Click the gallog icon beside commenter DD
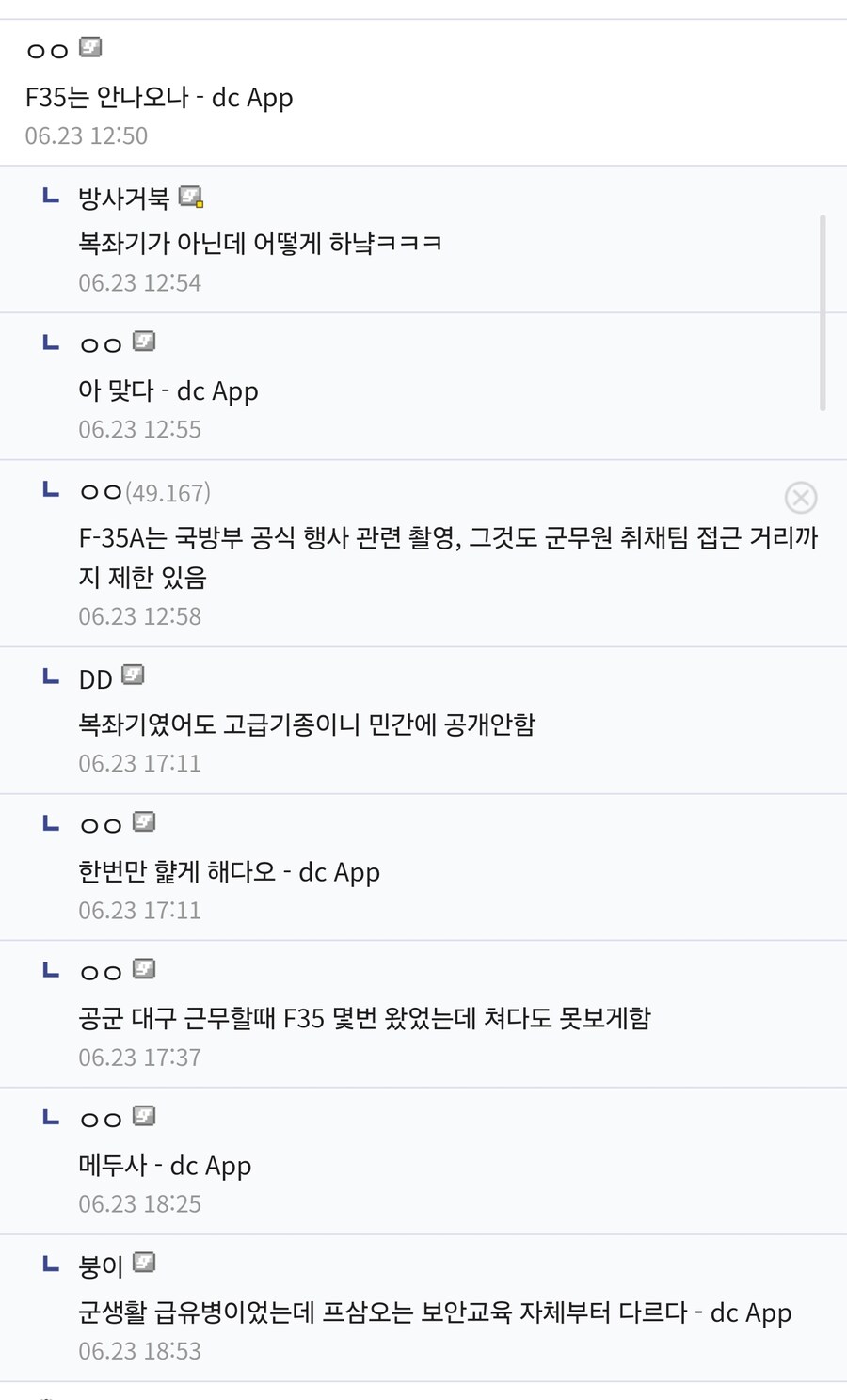The height and width of the screenshot is (1400, 847). pyautogui.click(x=135, y=676)
